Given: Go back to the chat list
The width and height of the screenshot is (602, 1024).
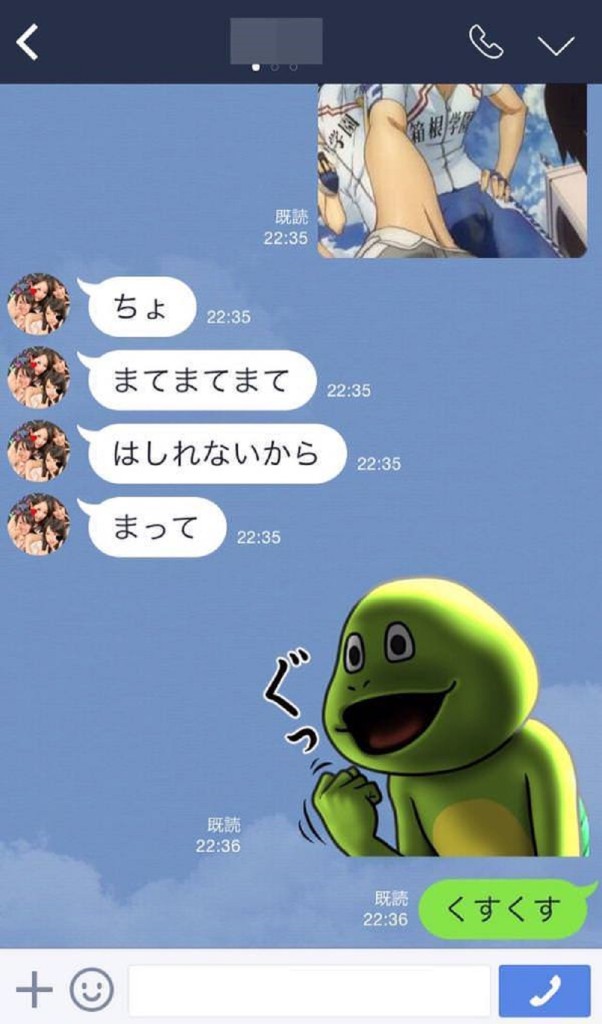Looking at the screenshot, I should tap(27, 42).
